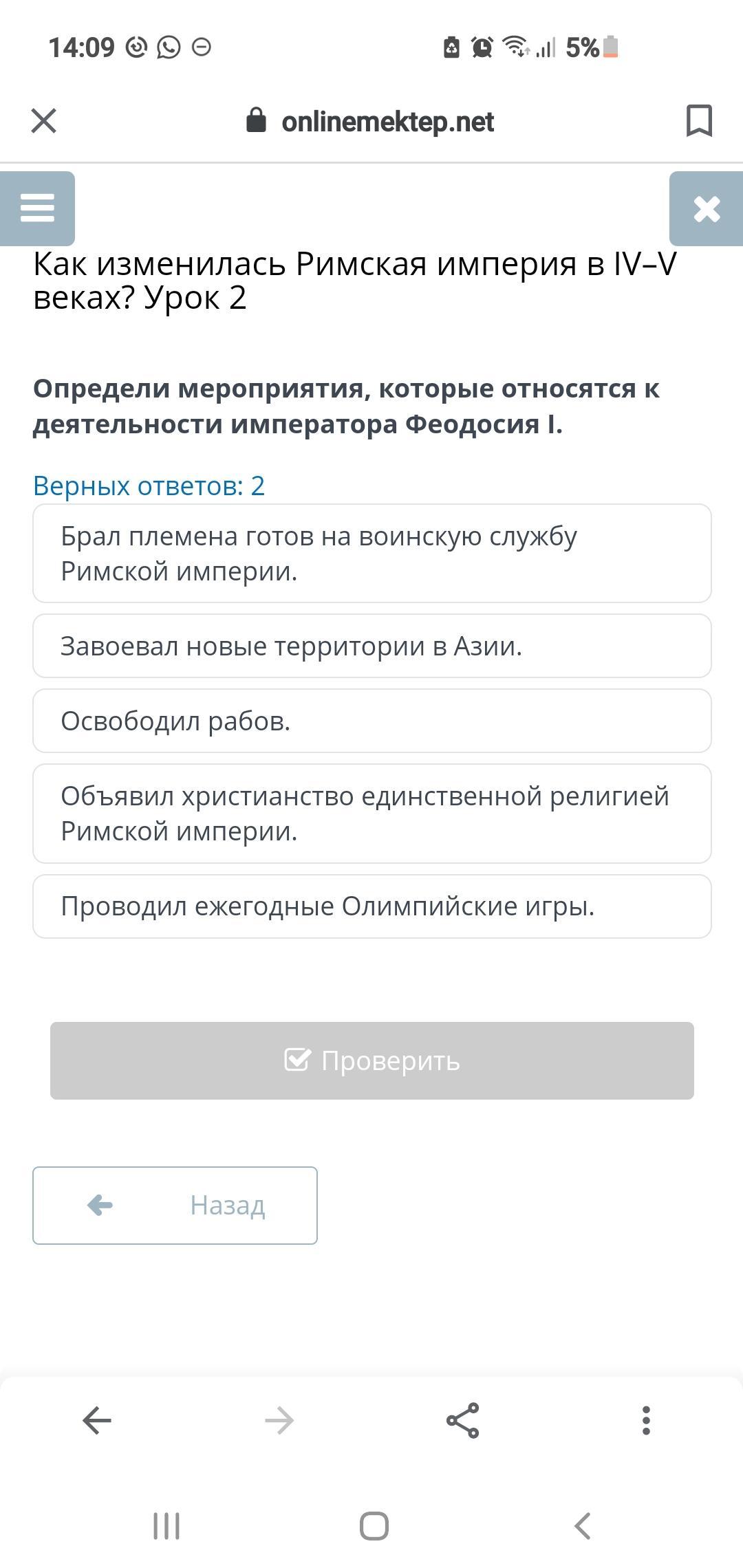Tap the Проверить button
743x1568 pixels.
coord(372,1060)
